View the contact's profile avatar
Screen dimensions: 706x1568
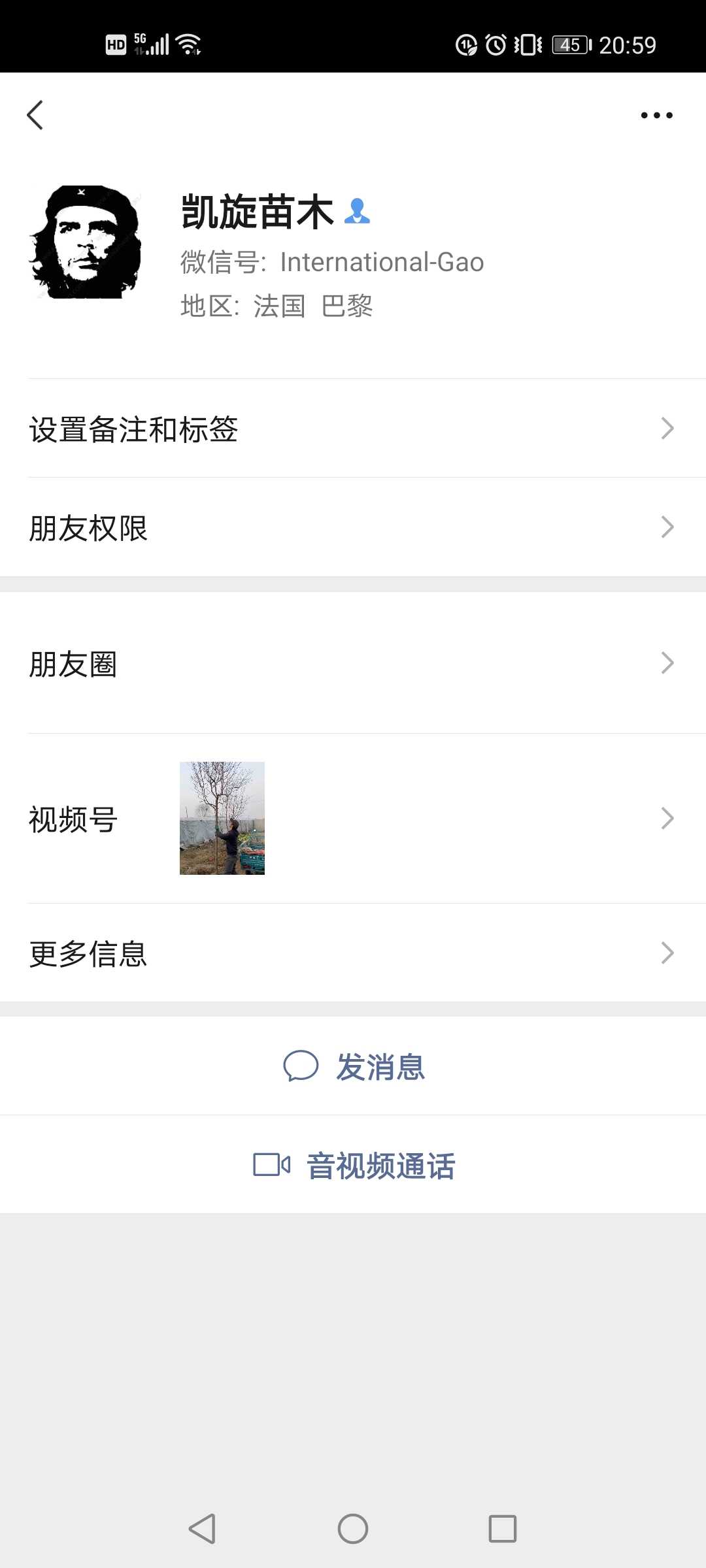pyautogui.click(x=85, y=242)
